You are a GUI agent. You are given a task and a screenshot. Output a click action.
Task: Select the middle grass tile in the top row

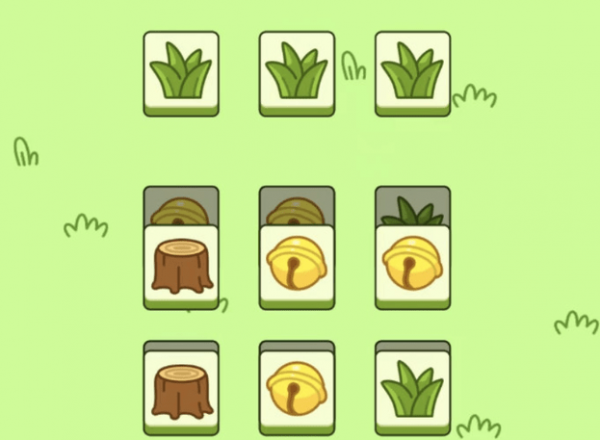click(x=297, y=72)
